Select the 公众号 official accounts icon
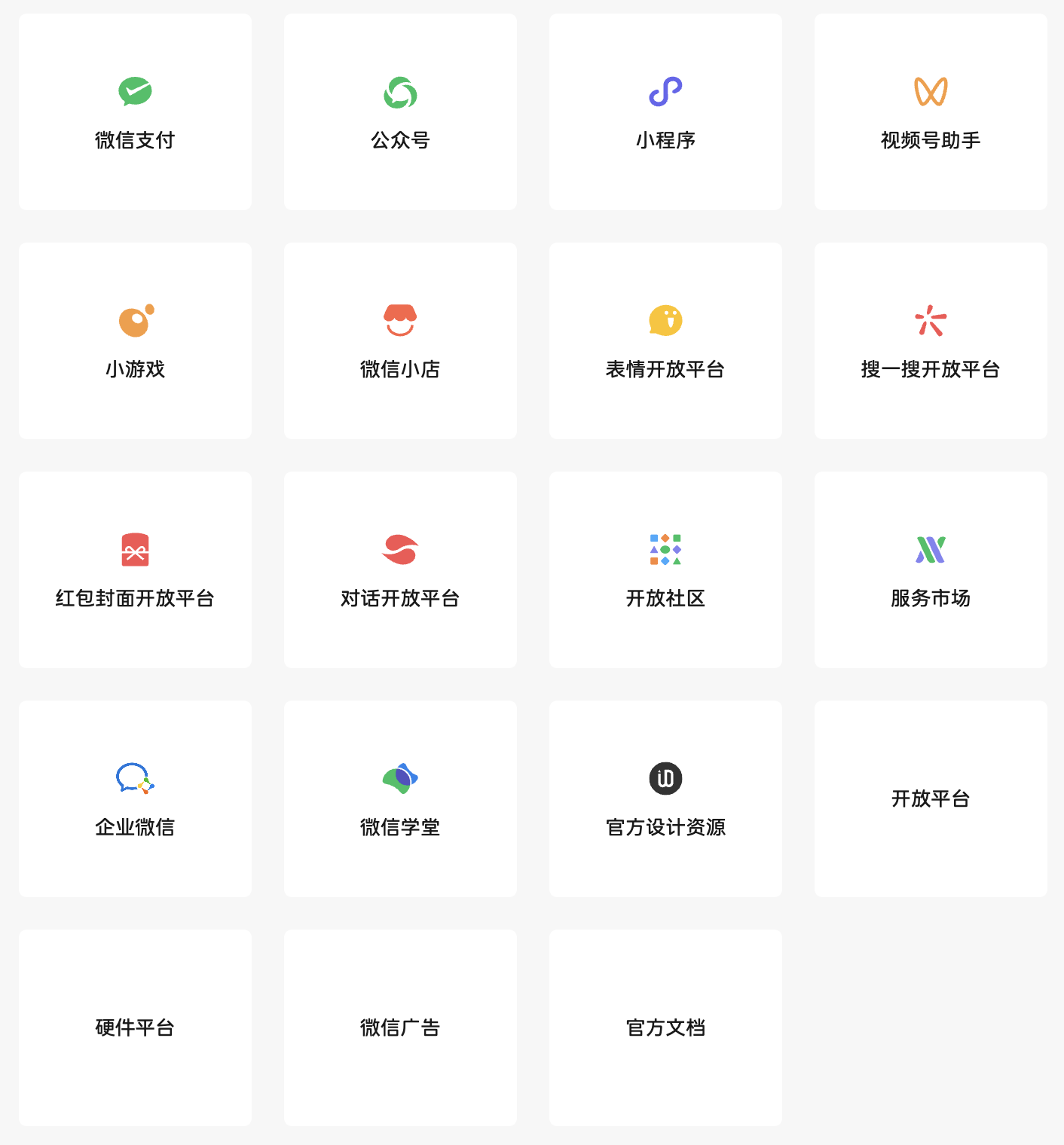This screenshot has width=1064, height=1145. pos(400,90)
